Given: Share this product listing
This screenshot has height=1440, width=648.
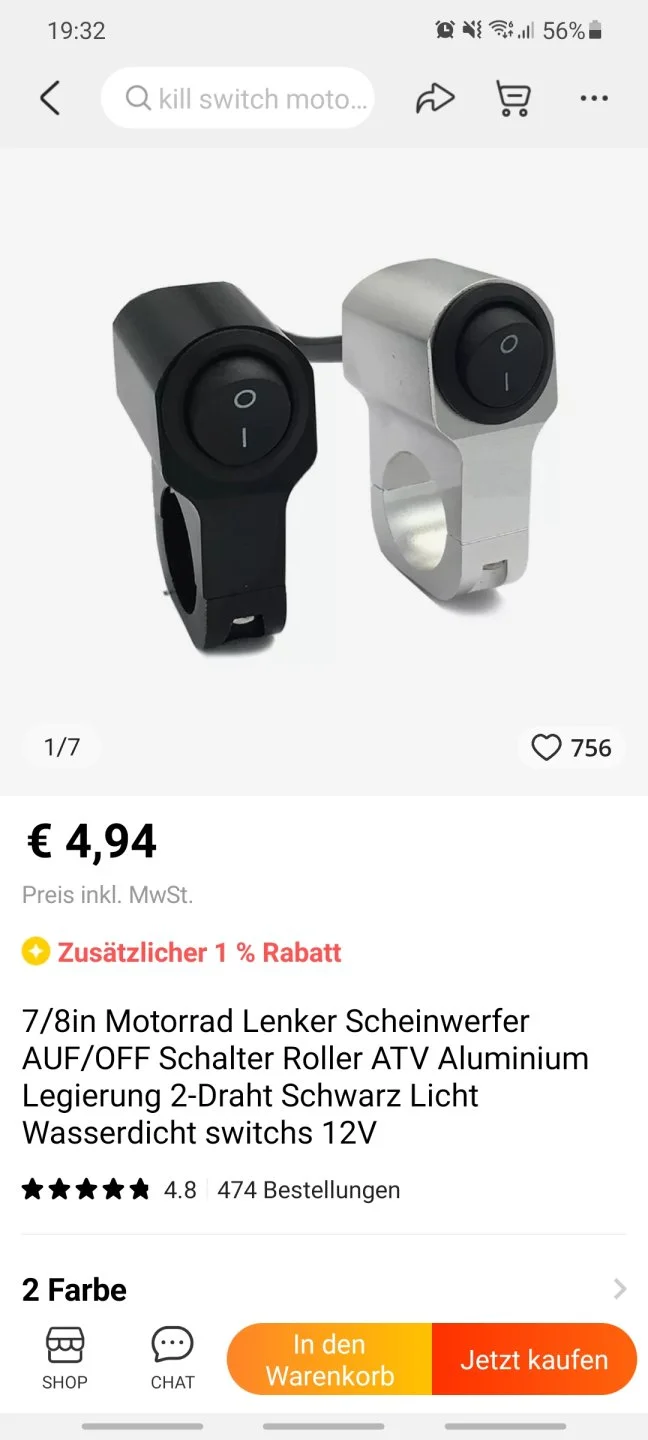Looking at the screenshot, I should click(x=434, y=98).
